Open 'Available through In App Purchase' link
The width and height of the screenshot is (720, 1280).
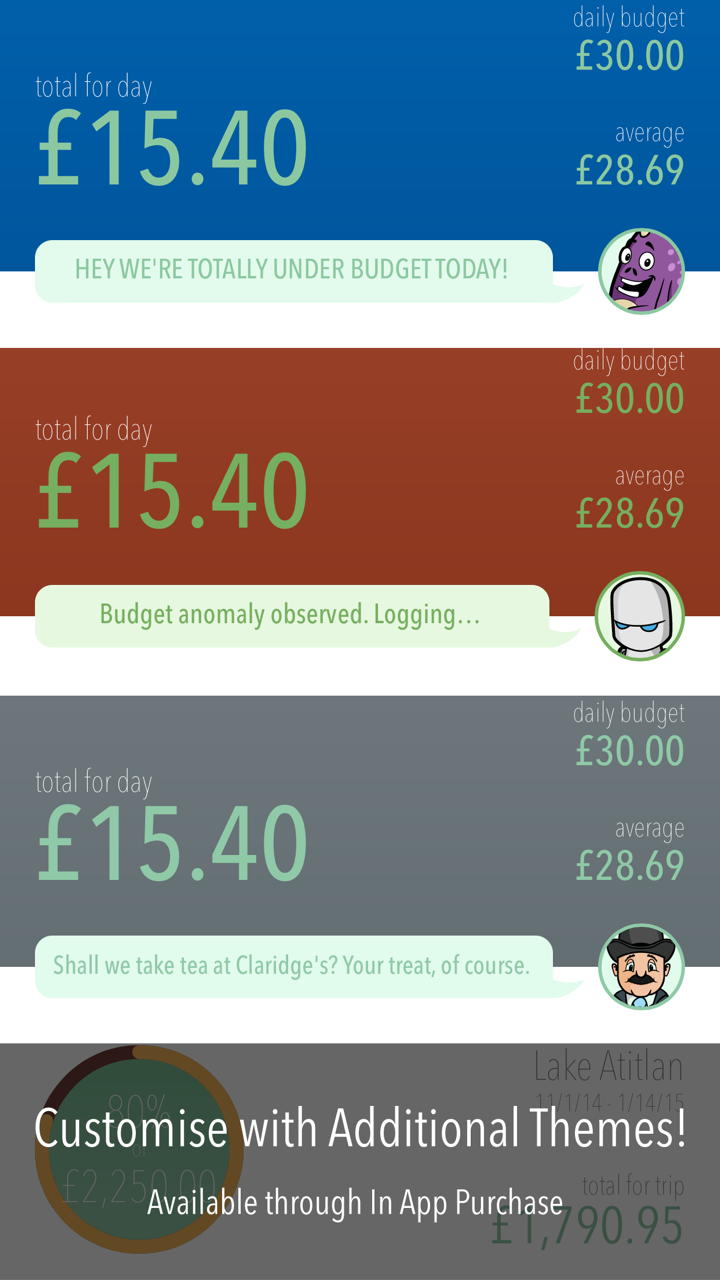tap(357, 1203)
